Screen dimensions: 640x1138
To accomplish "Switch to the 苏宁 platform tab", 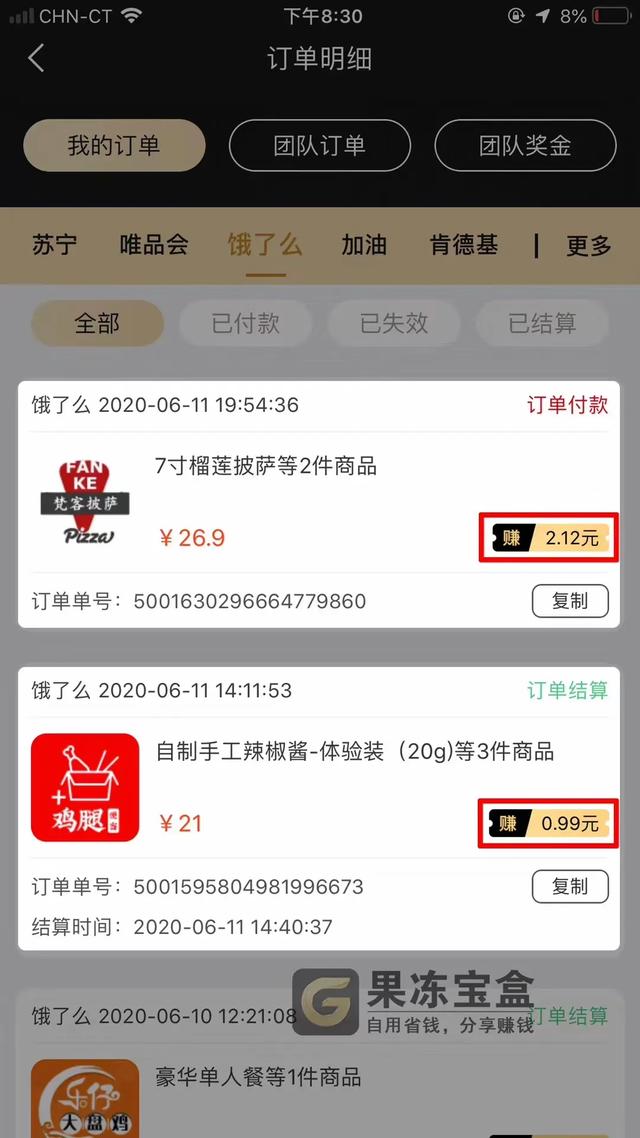I will click(54, 245).
